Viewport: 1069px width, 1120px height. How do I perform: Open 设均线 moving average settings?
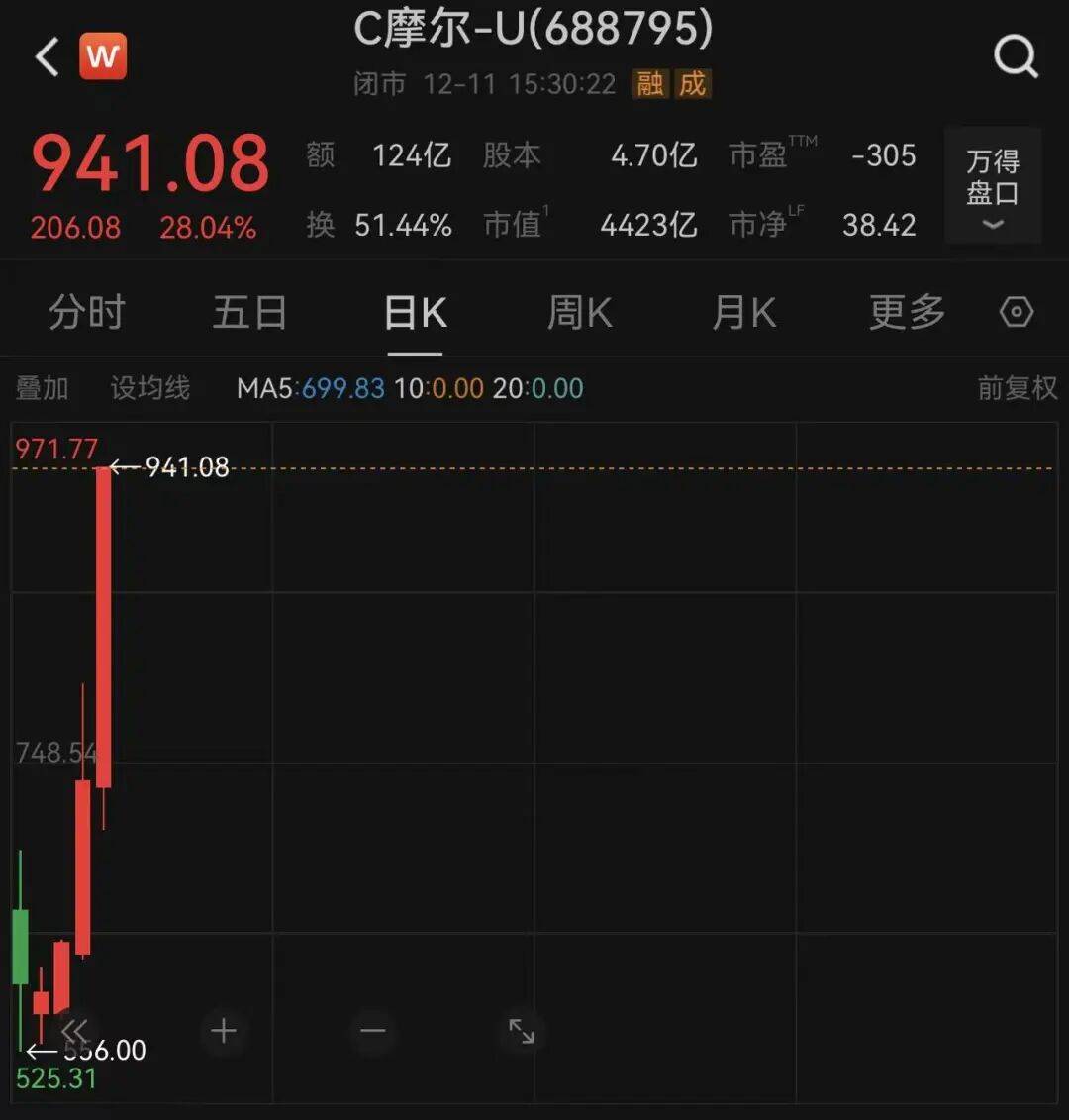[x=149, y=388]
